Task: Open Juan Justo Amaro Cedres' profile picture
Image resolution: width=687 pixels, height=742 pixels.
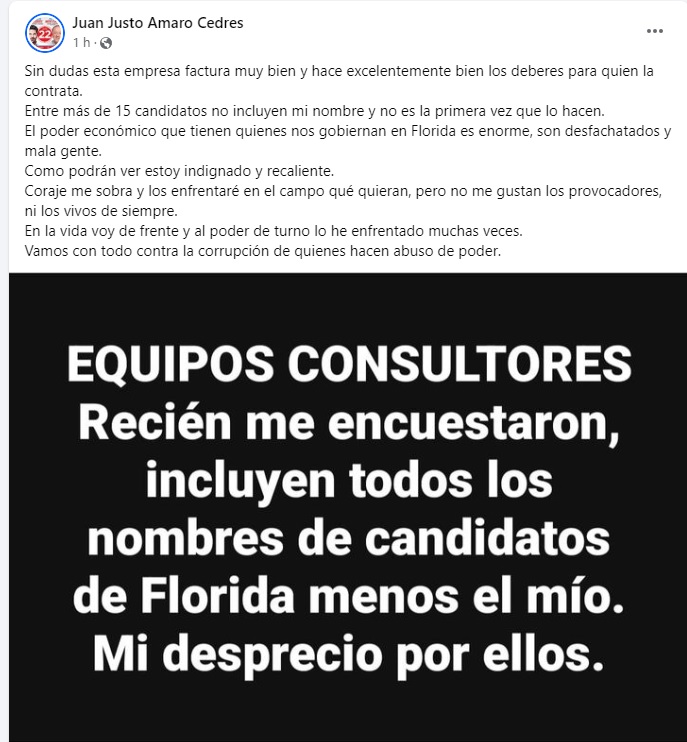Action: pyautogui.click(x=43, y=32)
